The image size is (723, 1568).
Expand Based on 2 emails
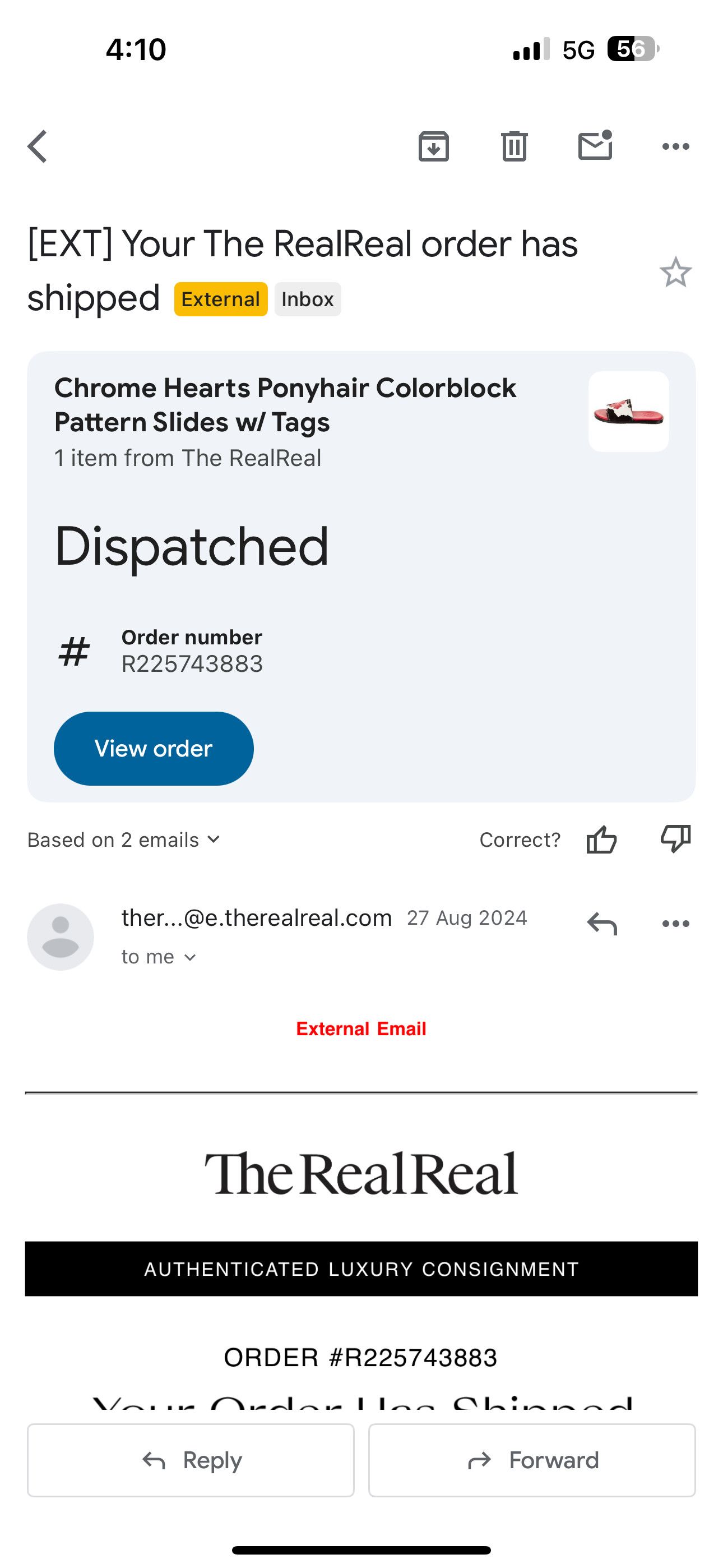click(123, 840)
